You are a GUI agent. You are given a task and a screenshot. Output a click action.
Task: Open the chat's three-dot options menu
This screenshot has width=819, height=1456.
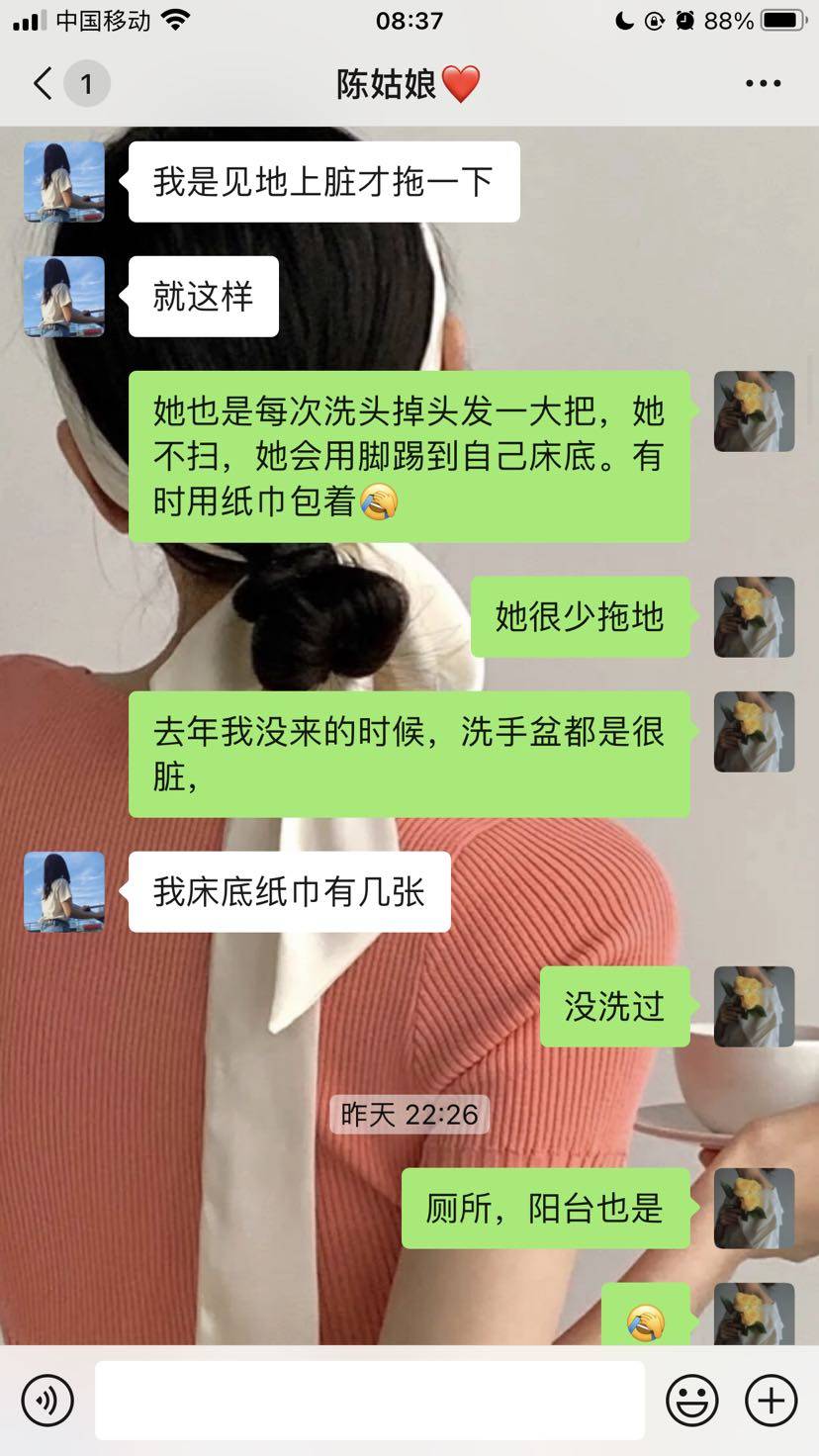[x=763, y=84]
